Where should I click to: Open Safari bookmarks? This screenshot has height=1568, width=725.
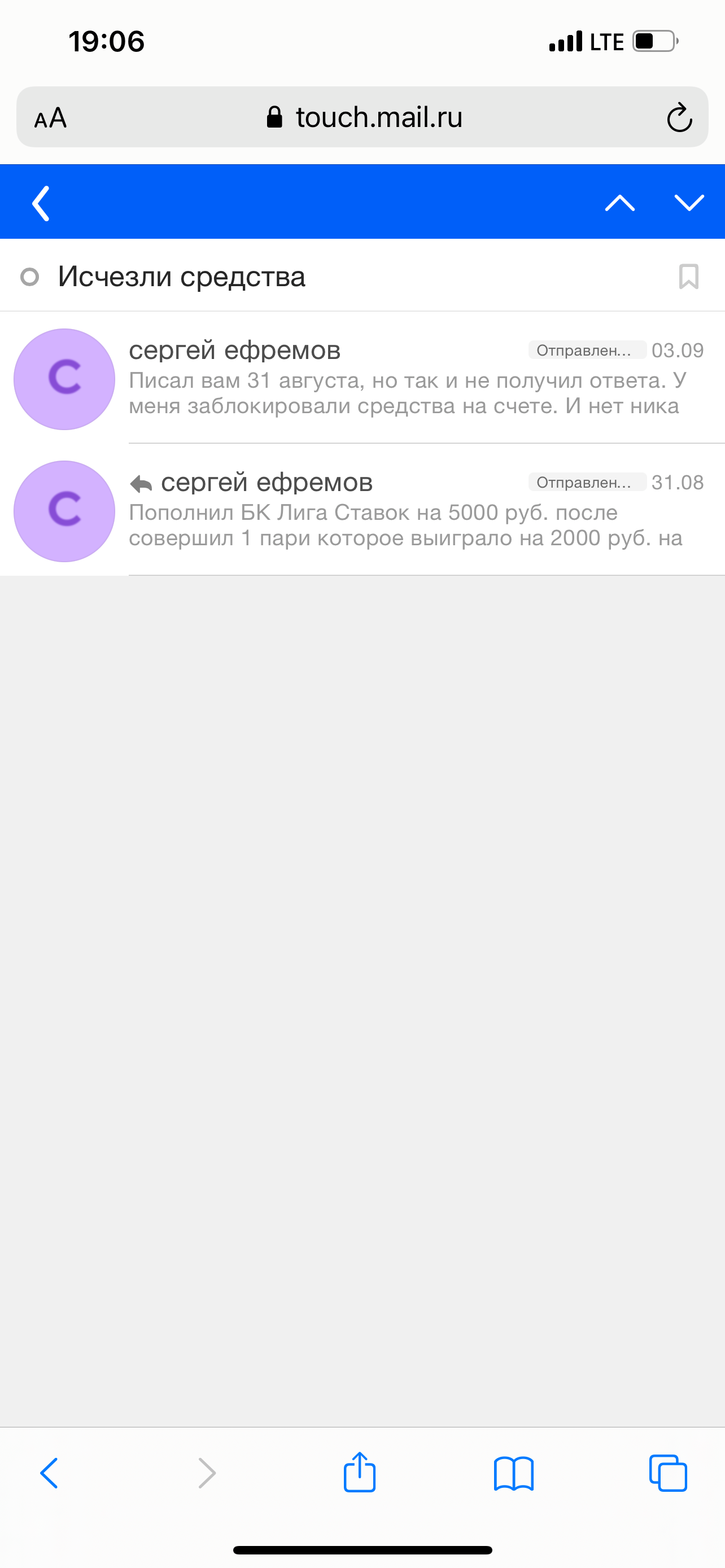[x=513, y=1473]
